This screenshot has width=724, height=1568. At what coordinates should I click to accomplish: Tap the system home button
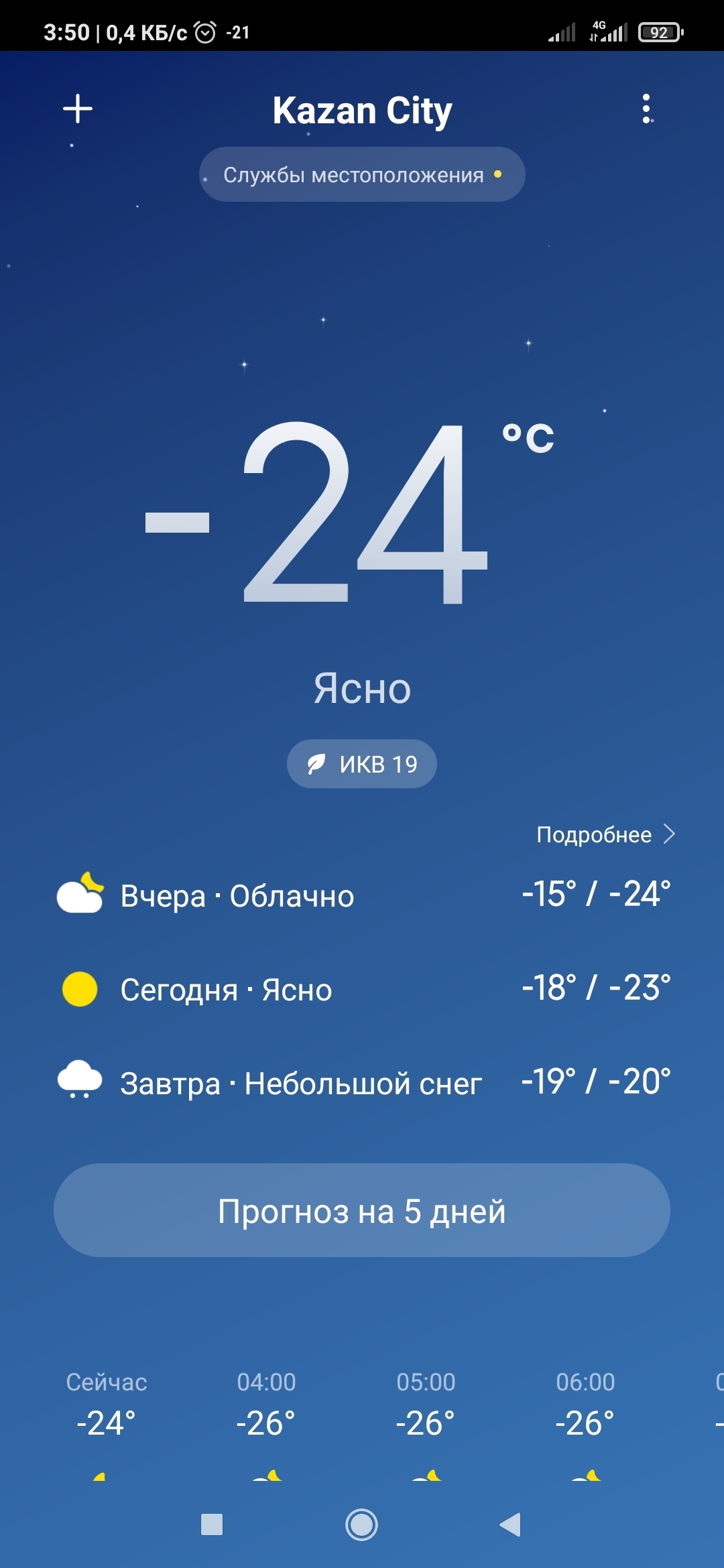pyautogui.click(x=361, y=1524)
